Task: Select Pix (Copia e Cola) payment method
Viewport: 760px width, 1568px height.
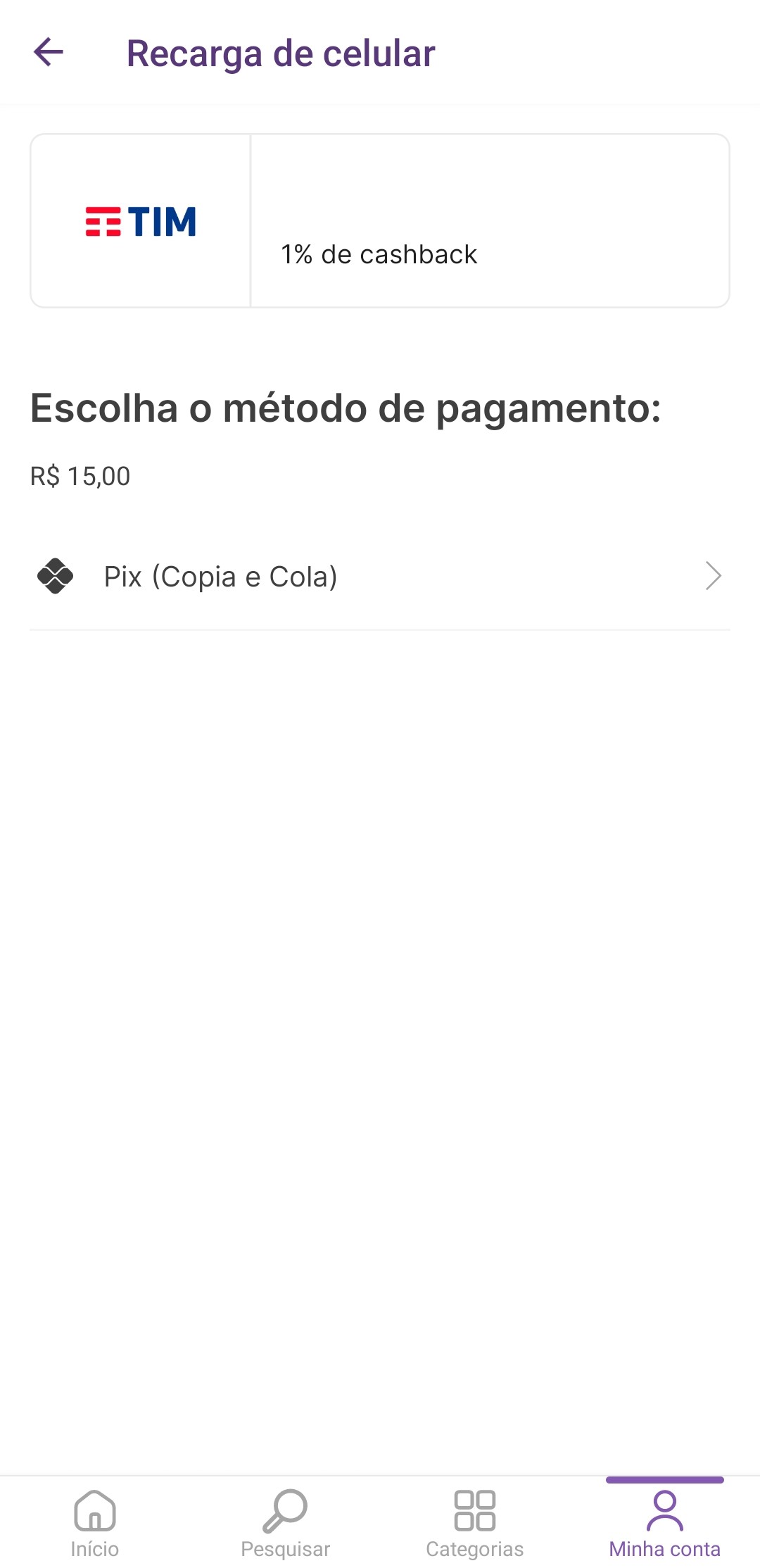Action: tap(380, 577)
